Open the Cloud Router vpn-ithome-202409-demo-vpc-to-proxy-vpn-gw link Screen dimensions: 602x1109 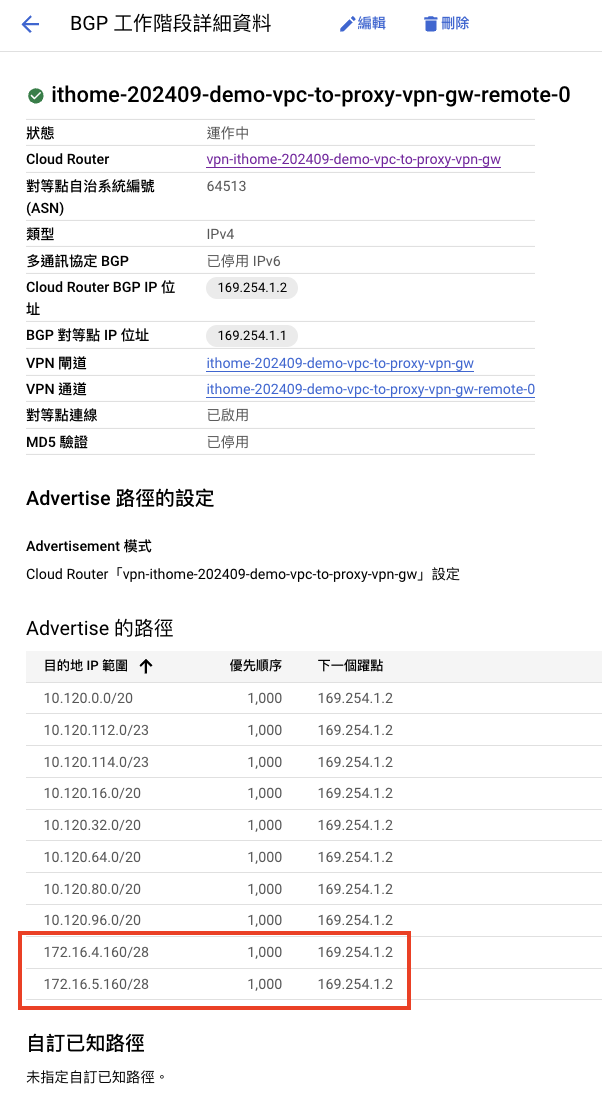point(353,159)
